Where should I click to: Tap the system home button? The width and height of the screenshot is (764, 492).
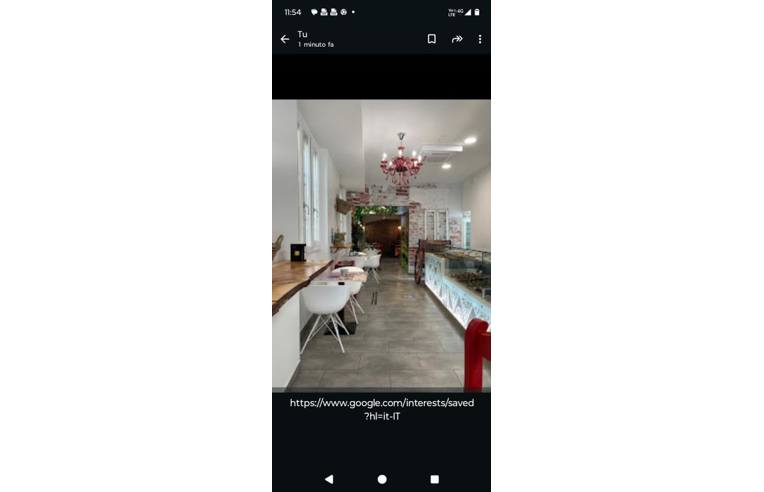click(x=382, y=479)
